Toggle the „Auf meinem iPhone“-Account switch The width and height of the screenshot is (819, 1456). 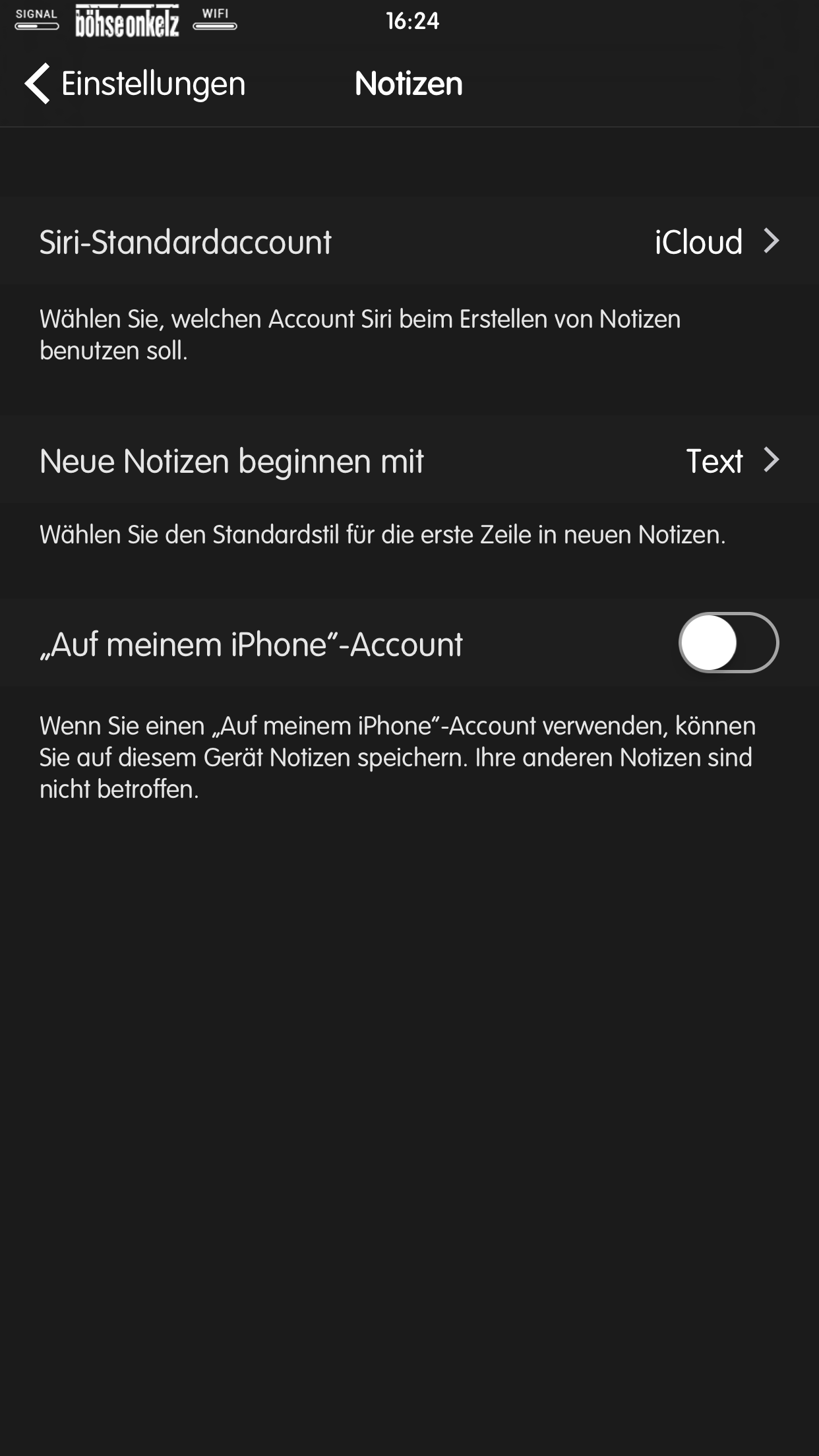click(728, 643)
